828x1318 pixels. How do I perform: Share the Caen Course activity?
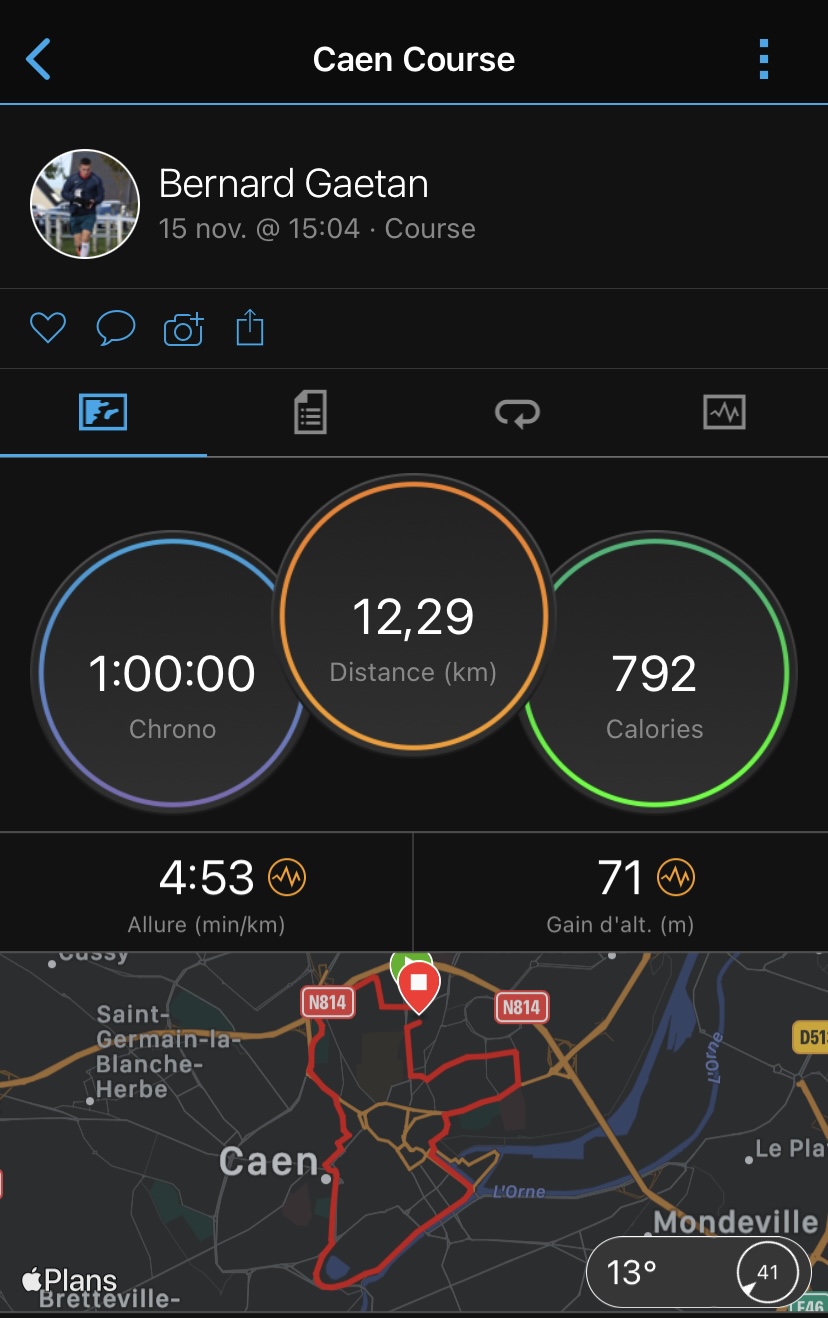coord(250,328)
